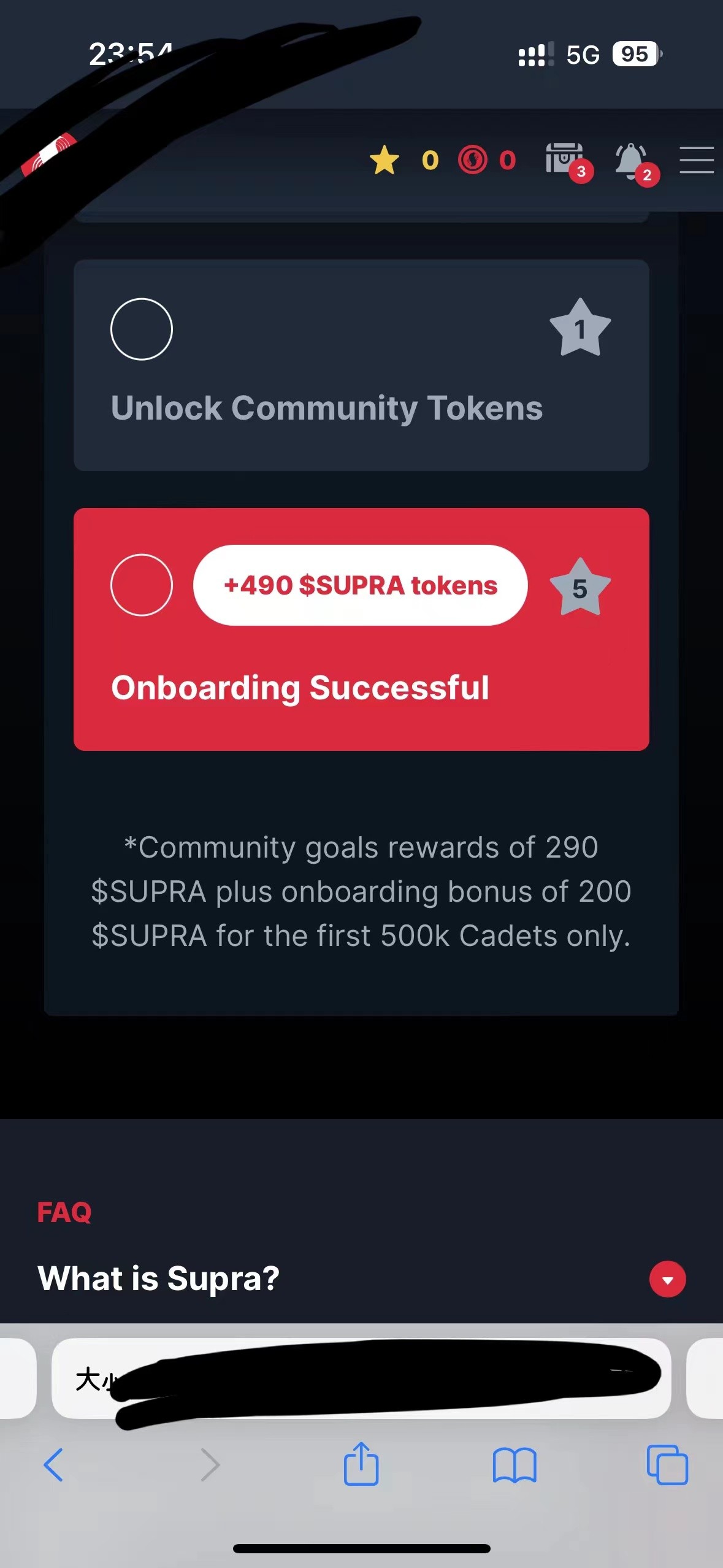Share this page from Safari toolbar

click(361, 1465)
